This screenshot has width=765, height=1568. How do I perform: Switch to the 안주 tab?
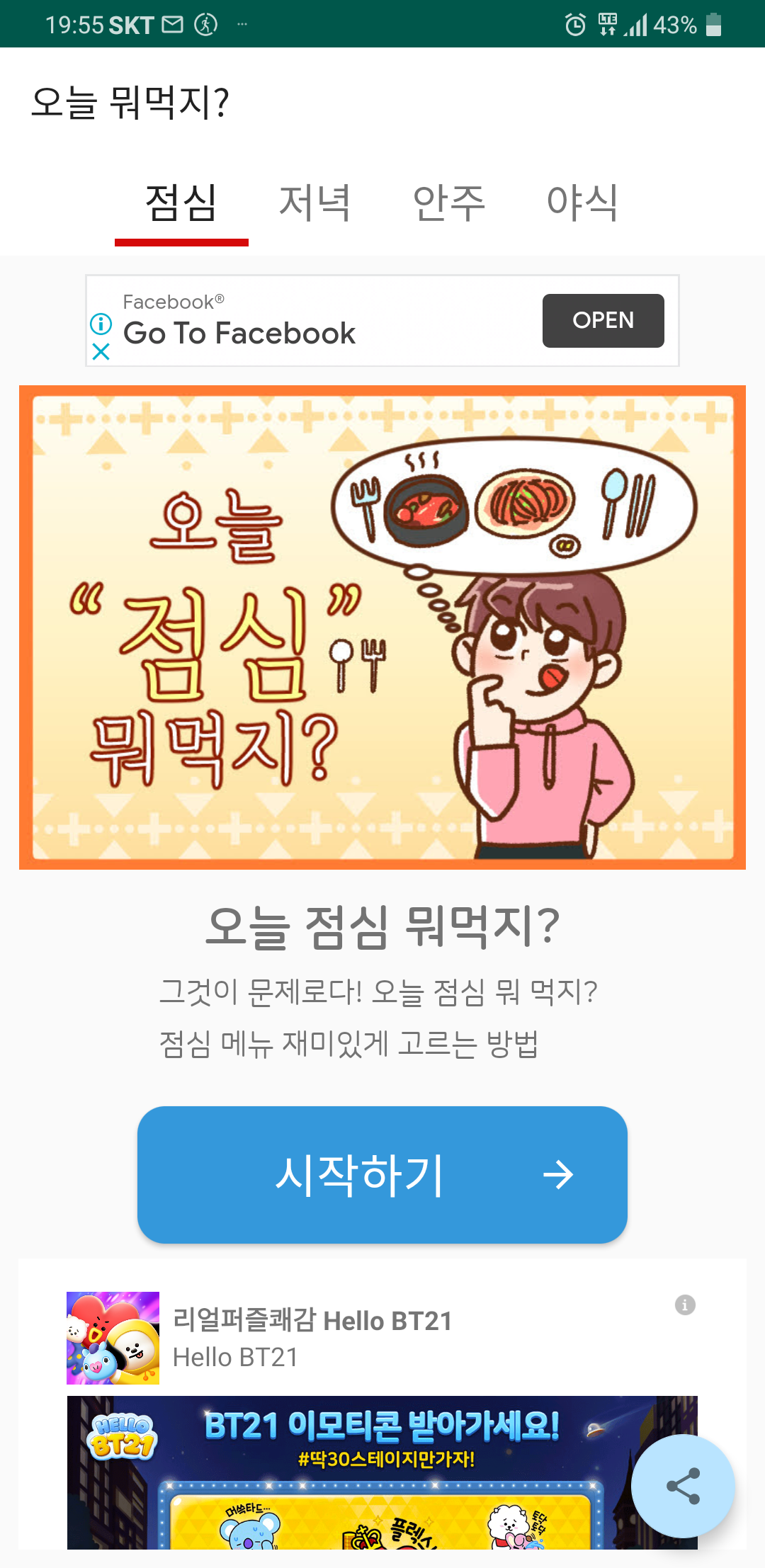click(449, 204)
